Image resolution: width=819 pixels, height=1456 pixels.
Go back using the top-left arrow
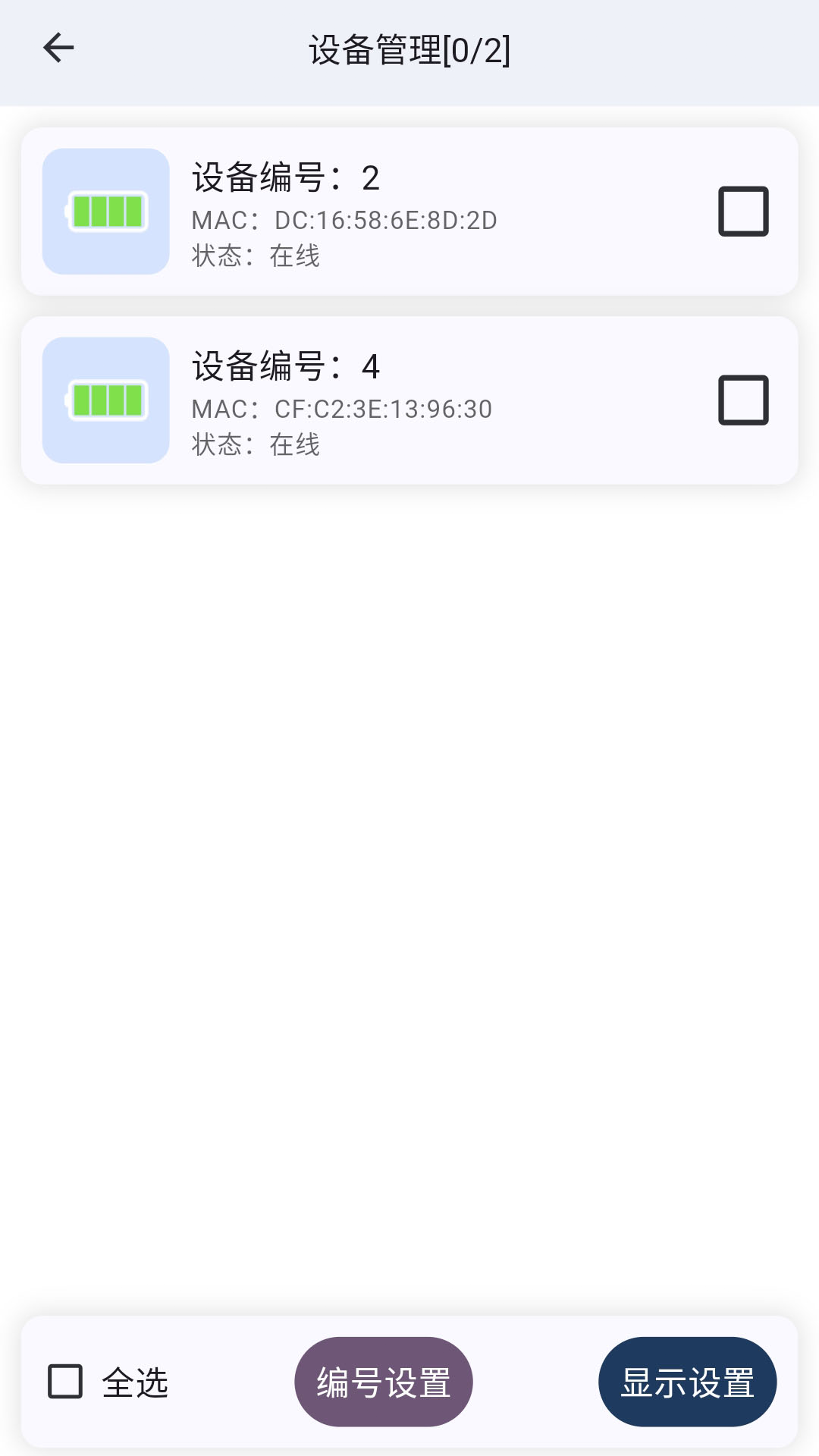click(x=58, y=48)
